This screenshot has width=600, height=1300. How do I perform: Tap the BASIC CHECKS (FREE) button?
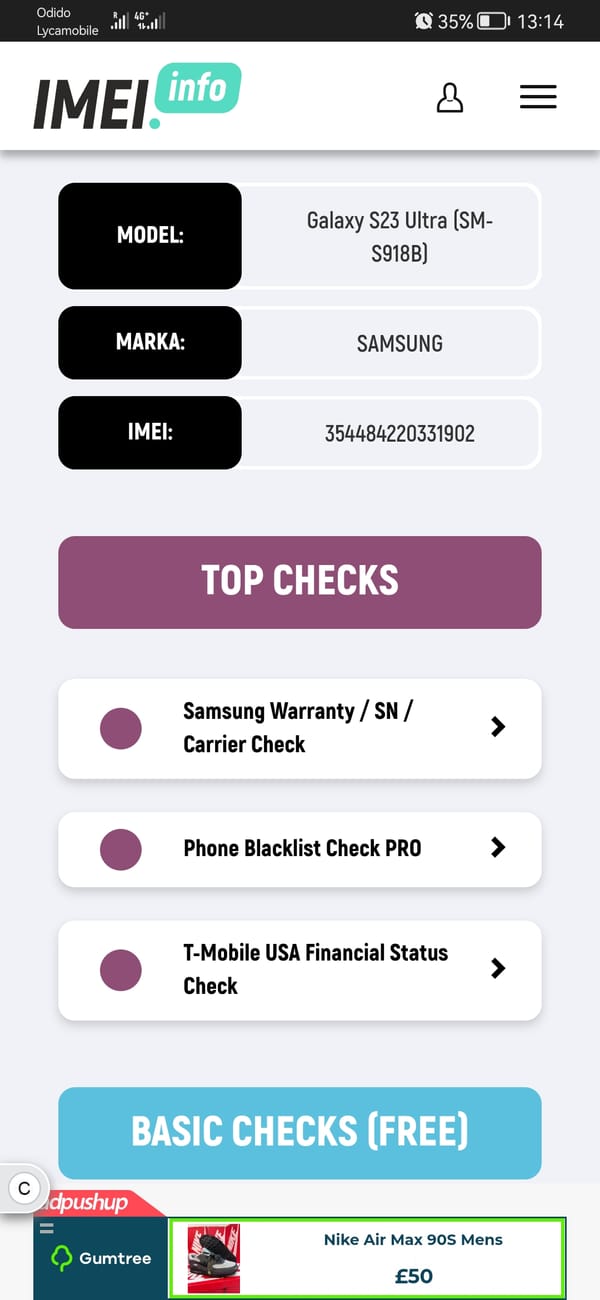pos(300,1133)
